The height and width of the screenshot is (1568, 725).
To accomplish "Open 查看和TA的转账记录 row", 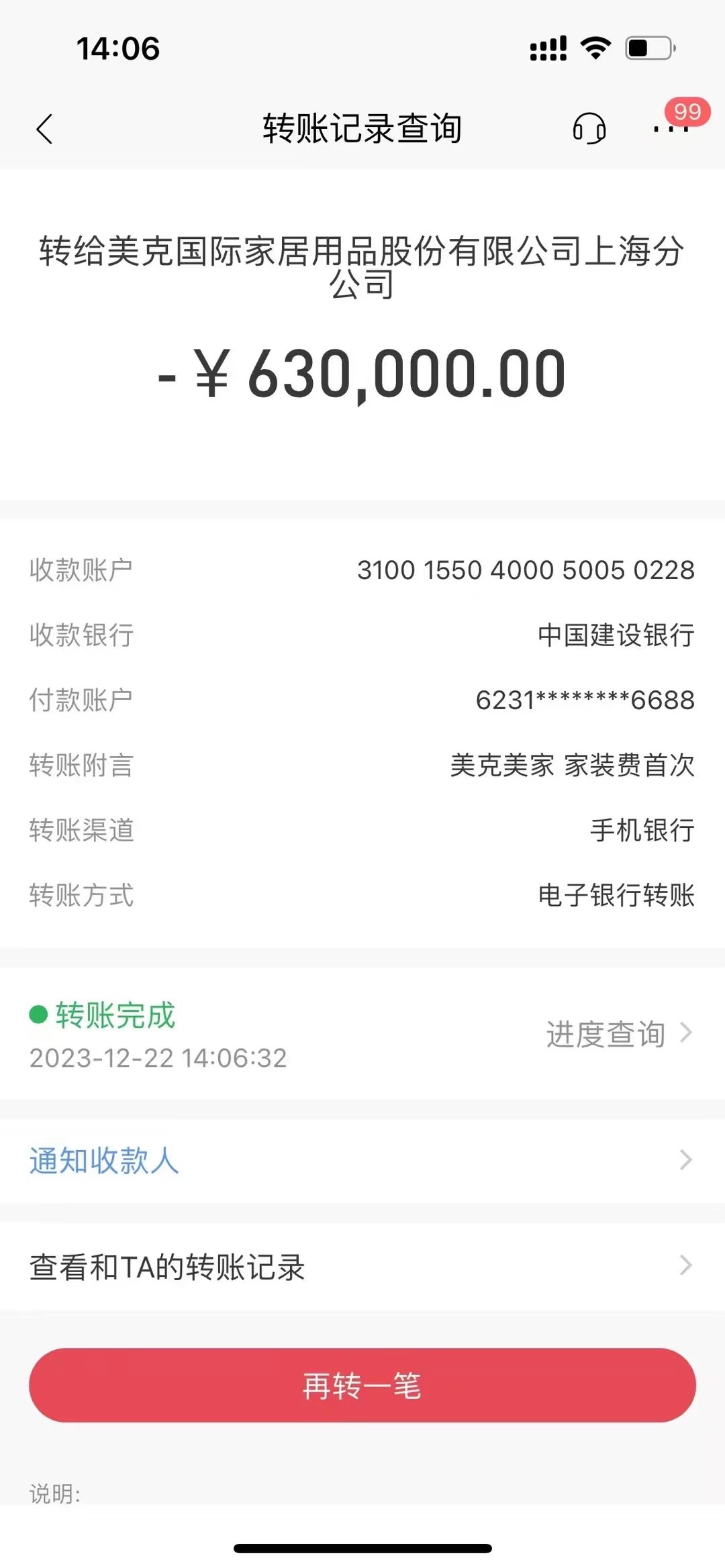I will [x=362, y=1267].
